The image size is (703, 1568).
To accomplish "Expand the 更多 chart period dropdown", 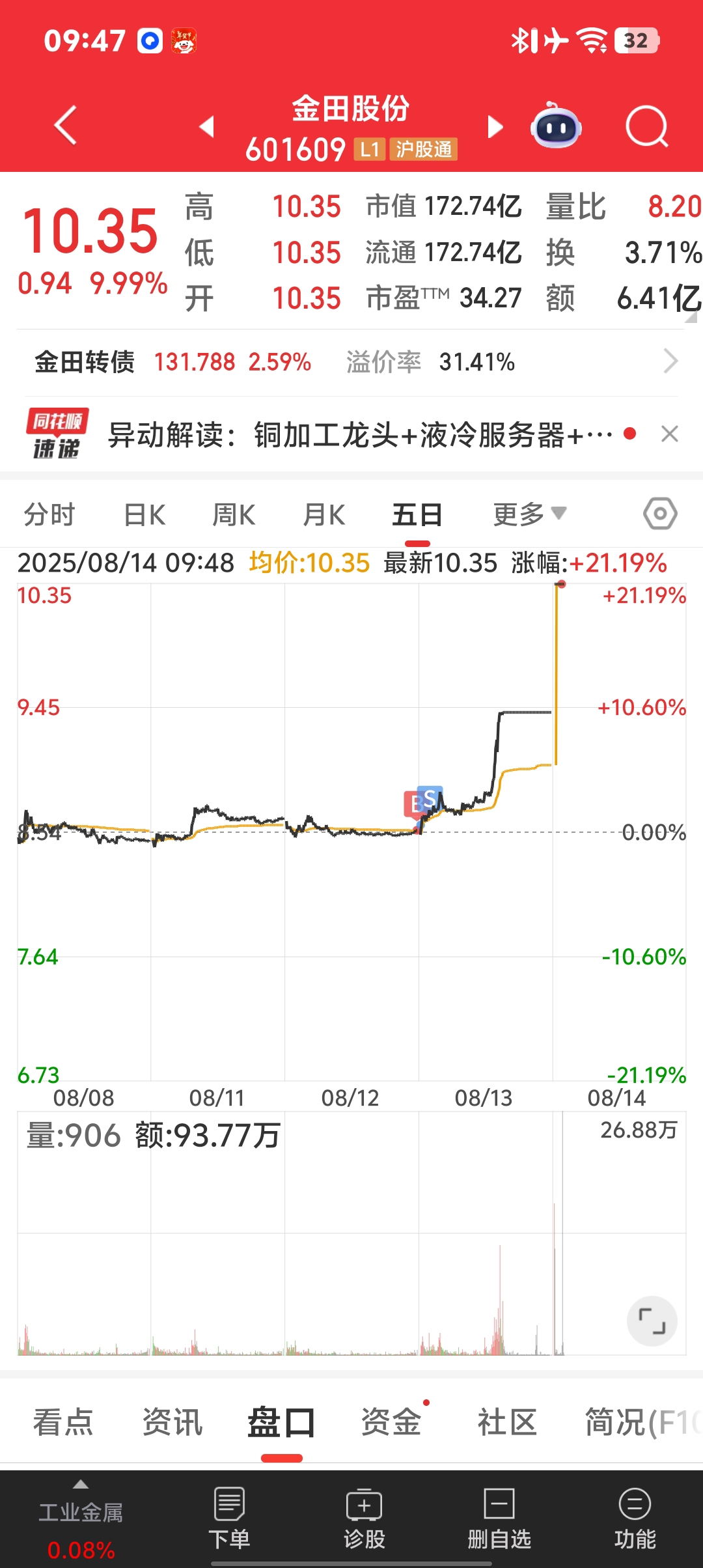I will pyautogui.click(x=529, y=514).
